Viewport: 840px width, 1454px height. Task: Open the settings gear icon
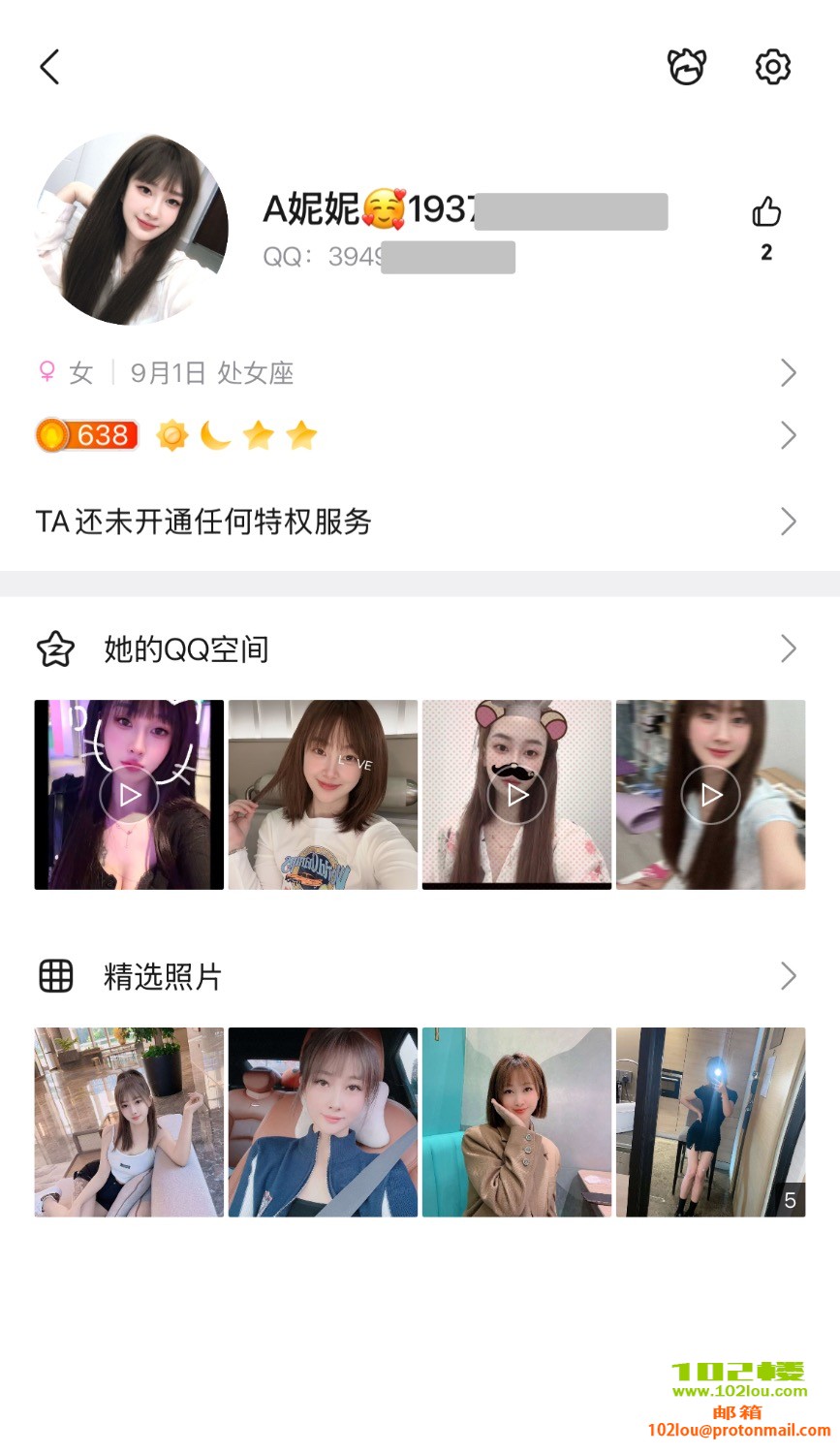pos(772,67)
